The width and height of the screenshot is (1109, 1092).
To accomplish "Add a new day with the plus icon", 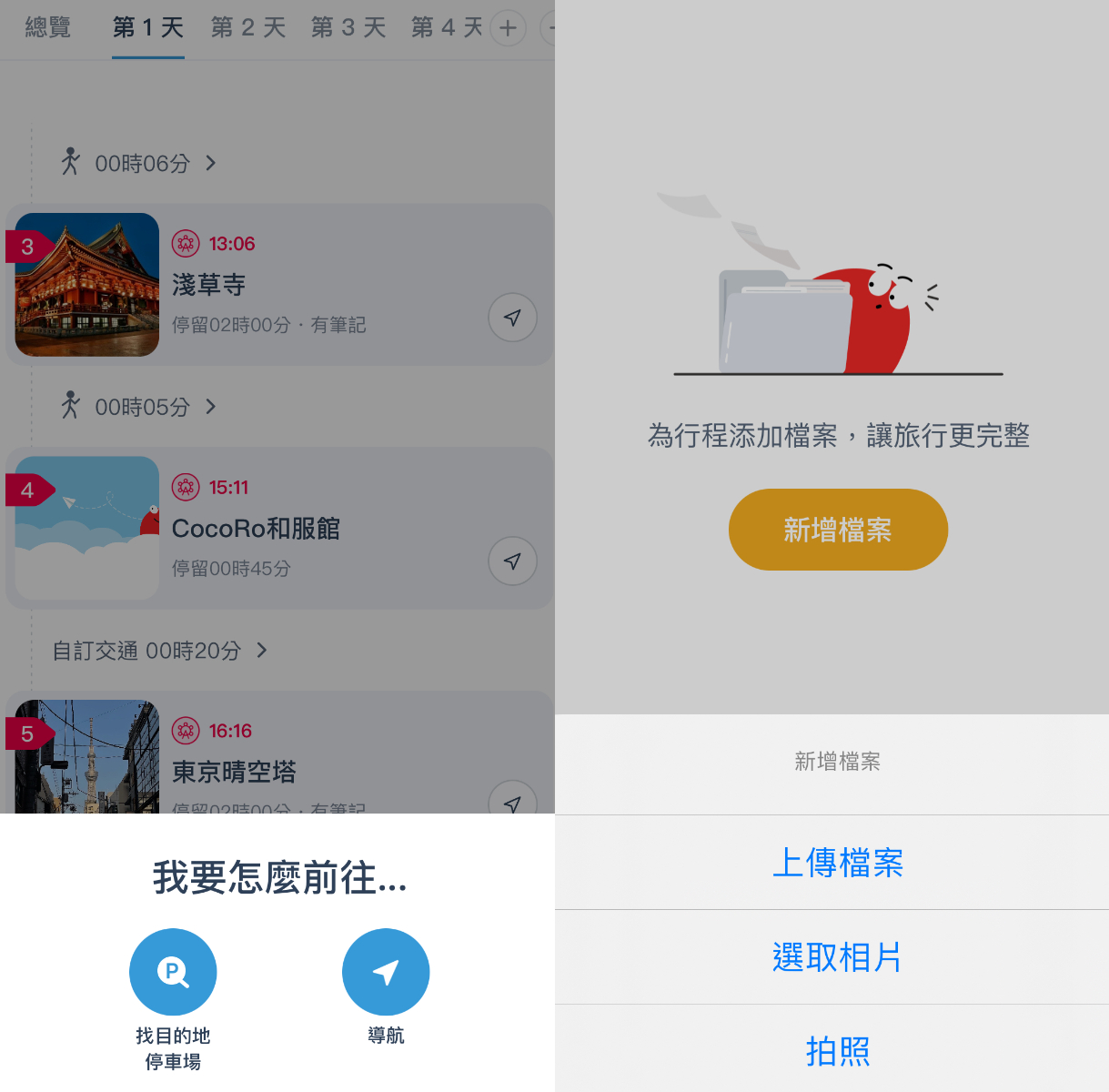I will tap(508, 28).
